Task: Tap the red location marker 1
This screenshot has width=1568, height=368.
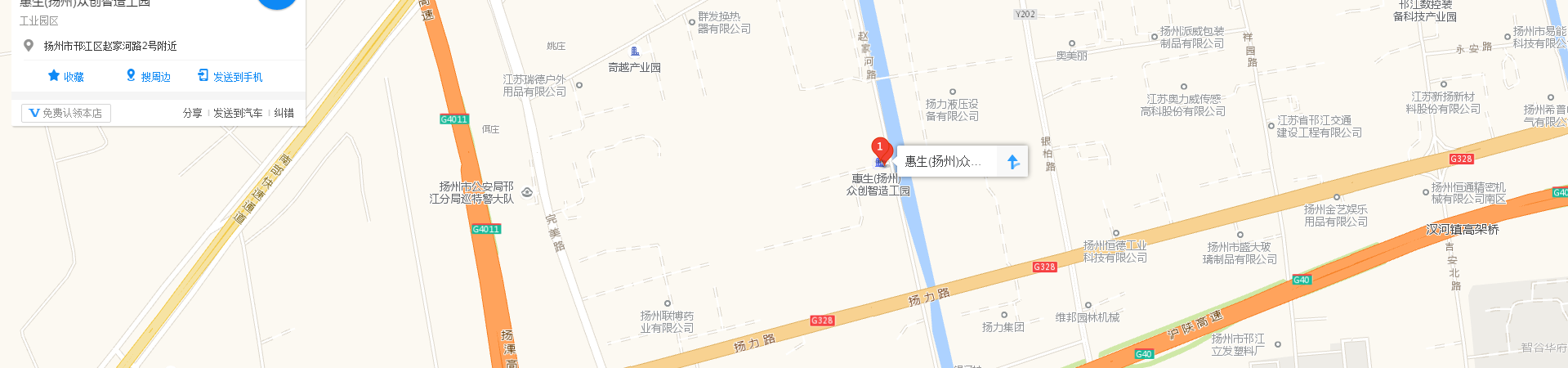Action: point(880,149)
